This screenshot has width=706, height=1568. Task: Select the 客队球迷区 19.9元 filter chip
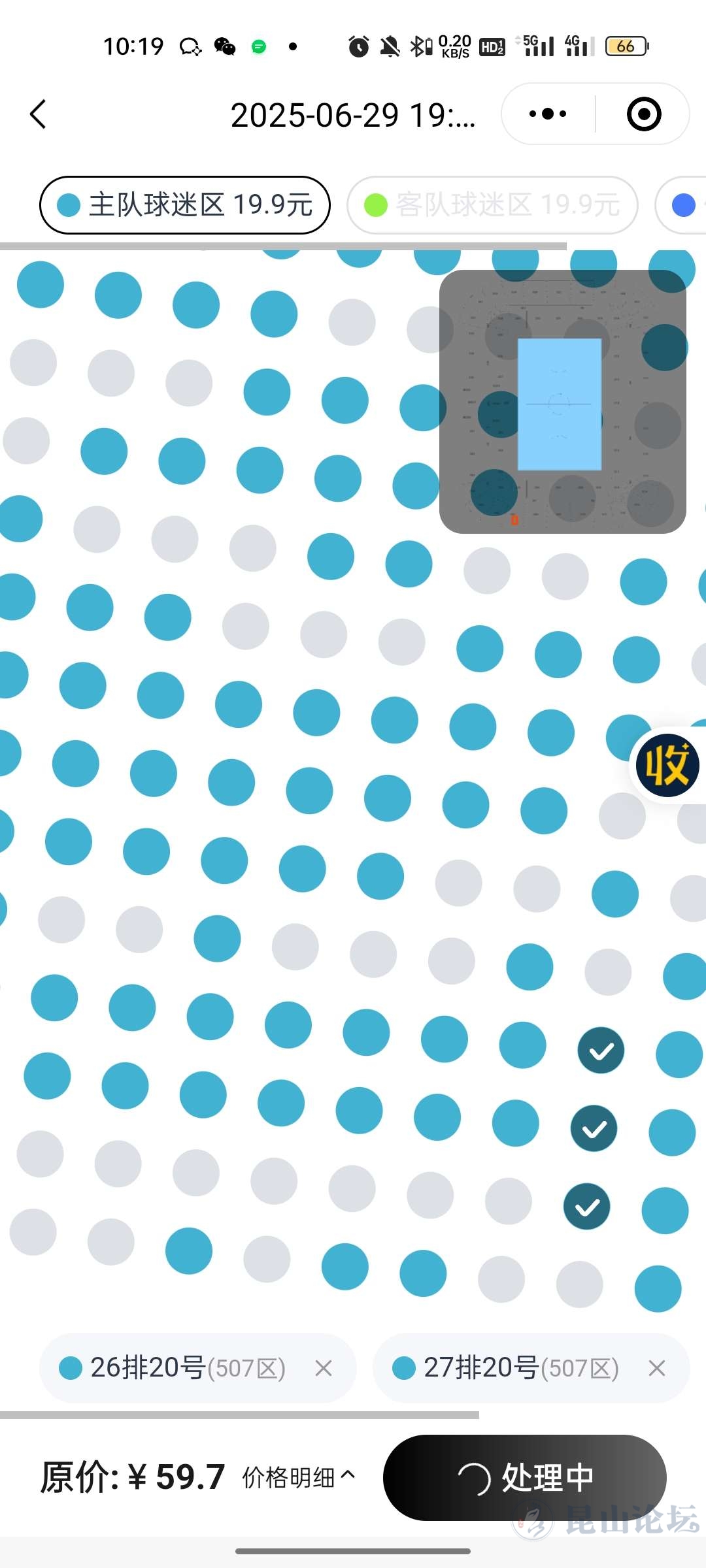(492, 205)
